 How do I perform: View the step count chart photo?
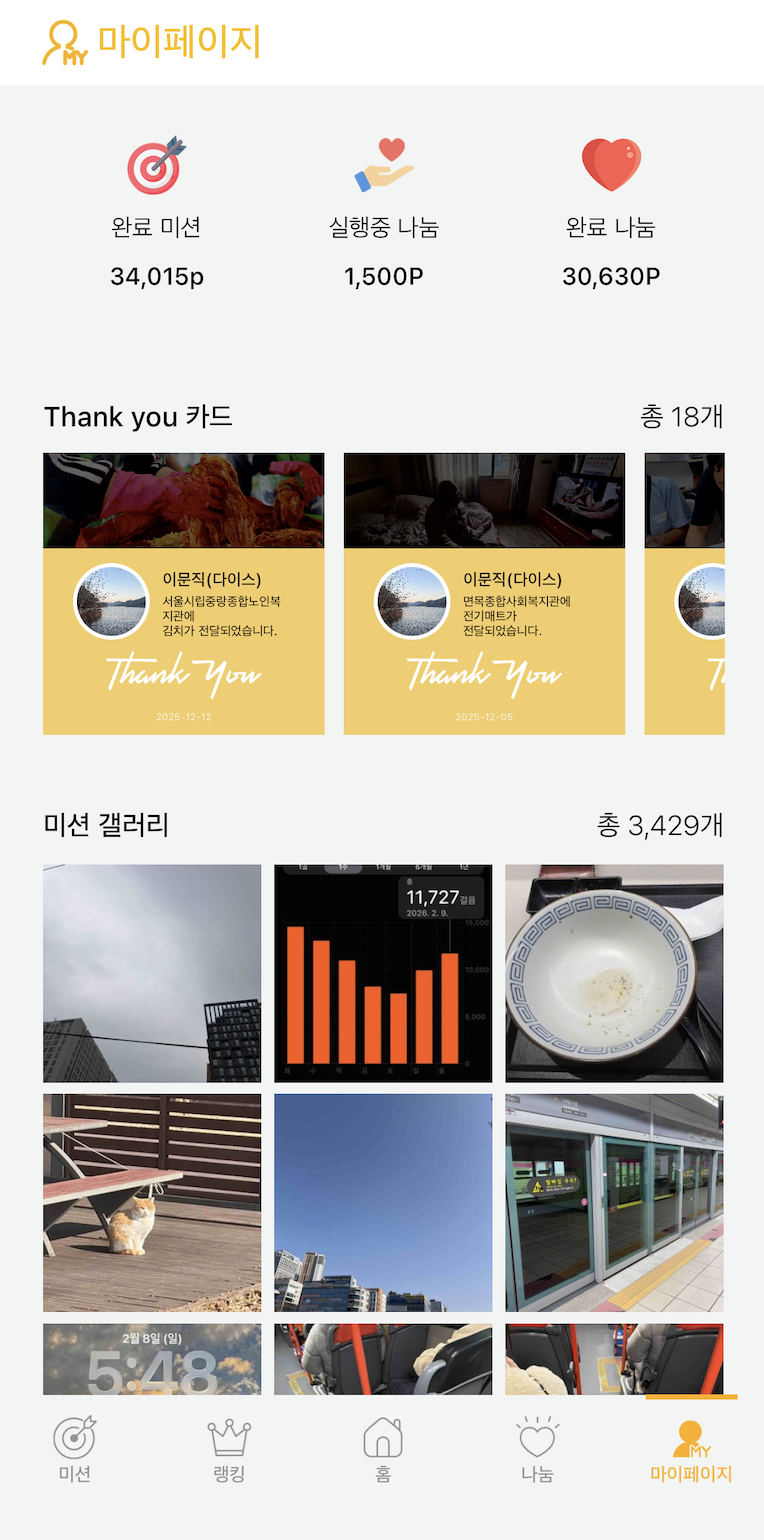point(383,973)
